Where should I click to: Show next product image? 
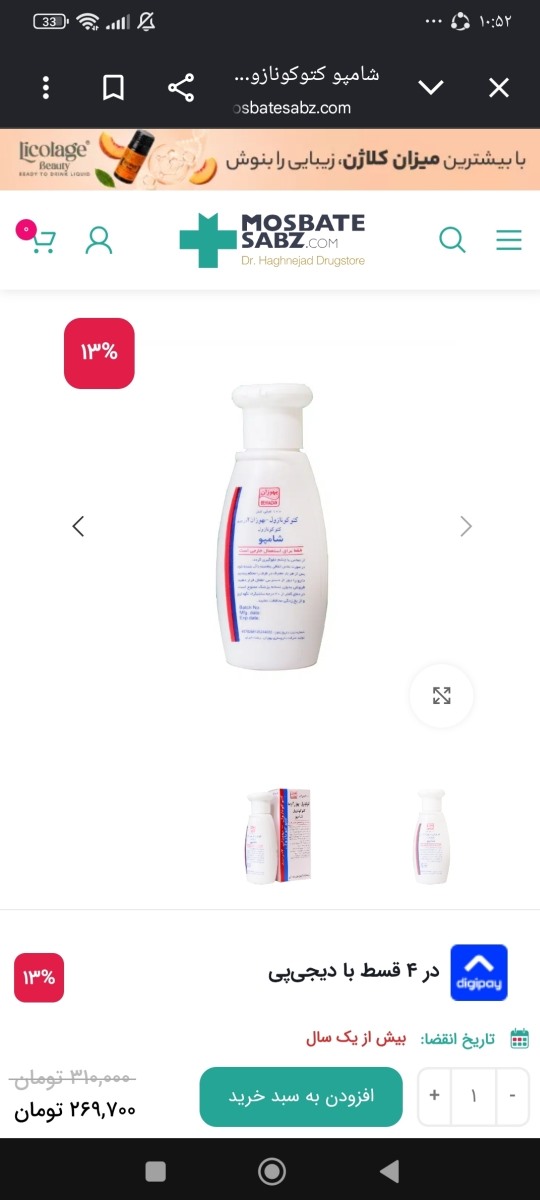(465, 526)
